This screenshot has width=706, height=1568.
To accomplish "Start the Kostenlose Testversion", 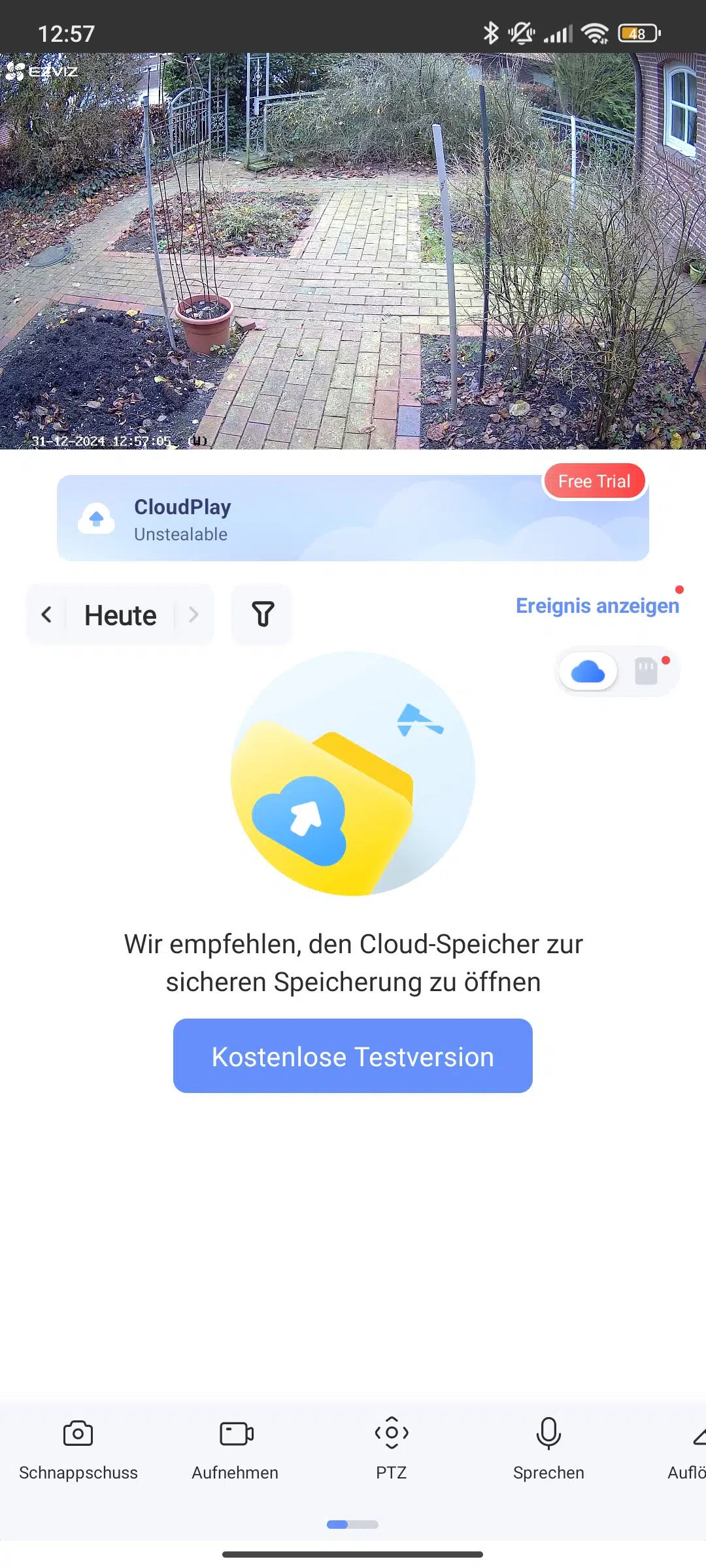I will tap(353, 1056).
